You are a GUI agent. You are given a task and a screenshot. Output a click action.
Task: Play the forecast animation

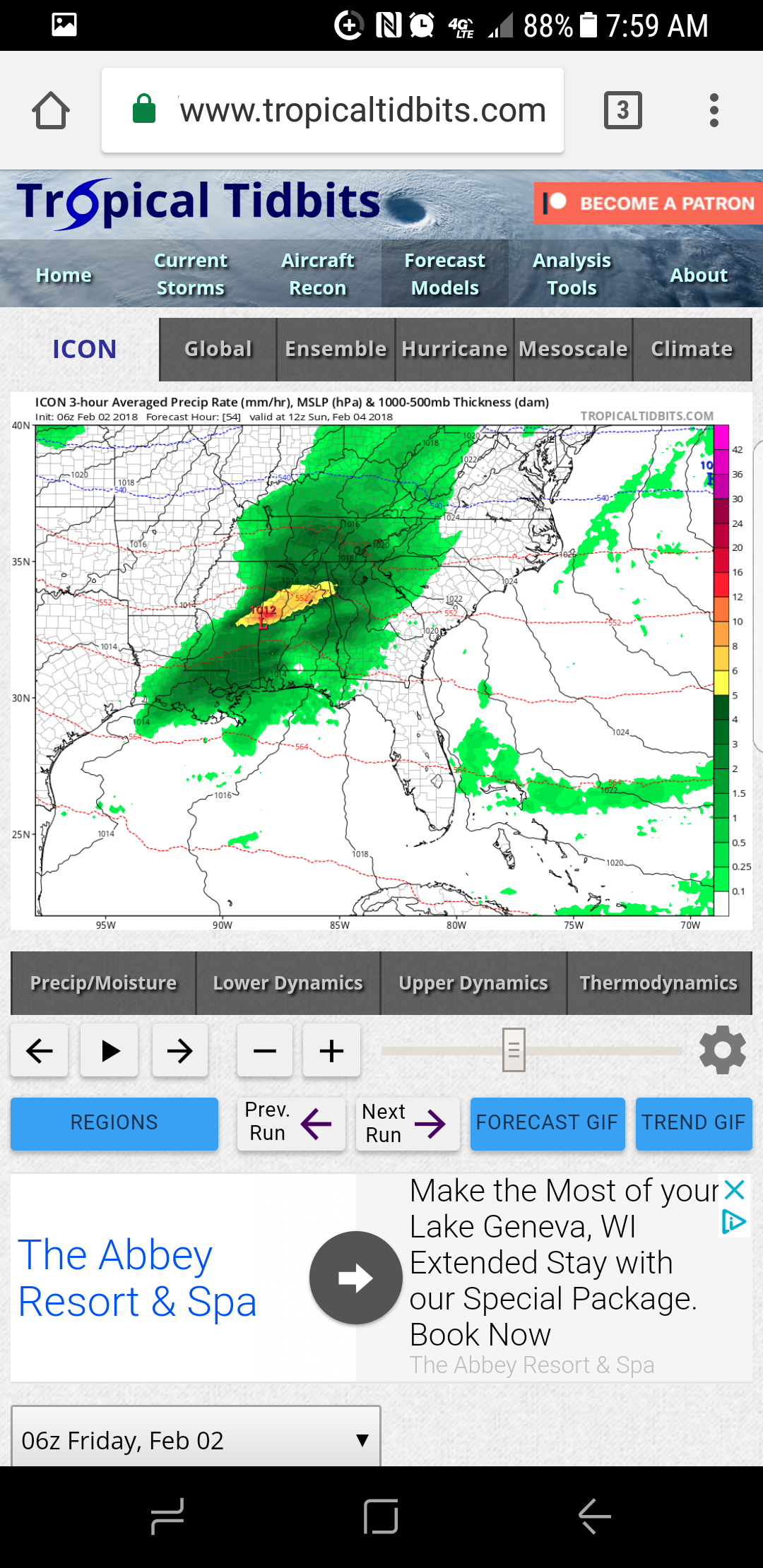tap(110, 1050)
